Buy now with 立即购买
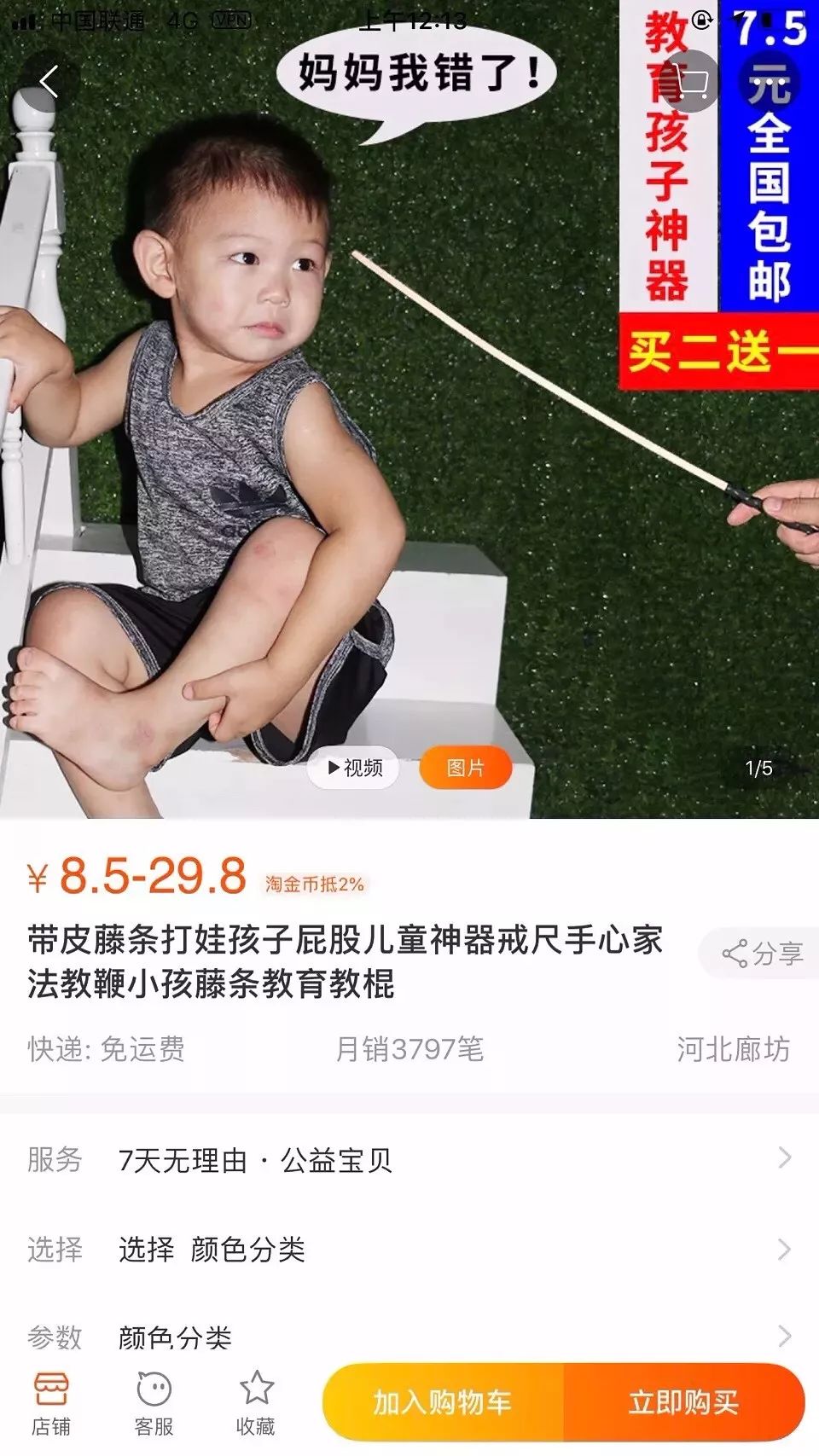 [683, 1402]
